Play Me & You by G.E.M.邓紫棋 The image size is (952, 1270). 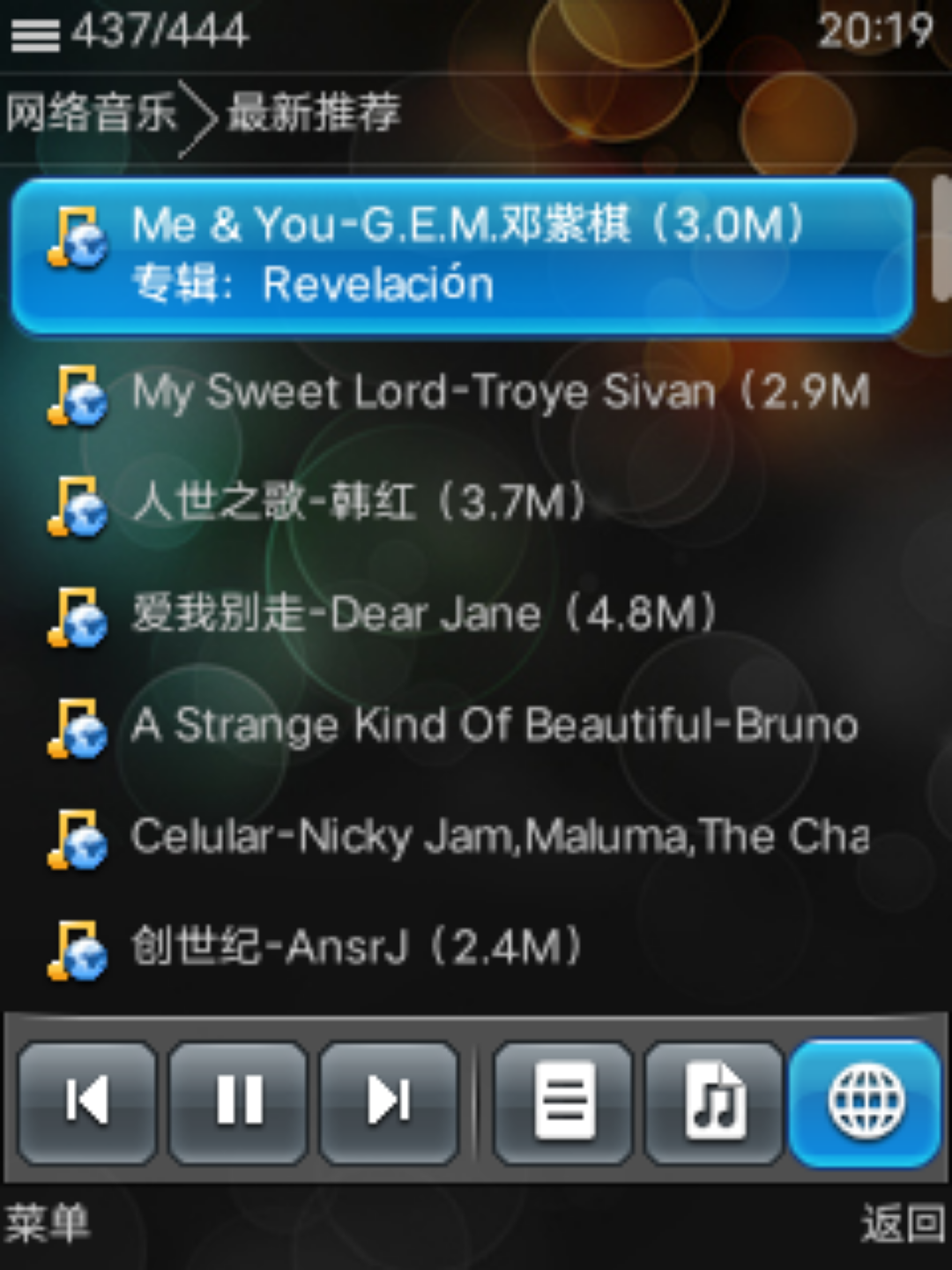tap(462, 254)
